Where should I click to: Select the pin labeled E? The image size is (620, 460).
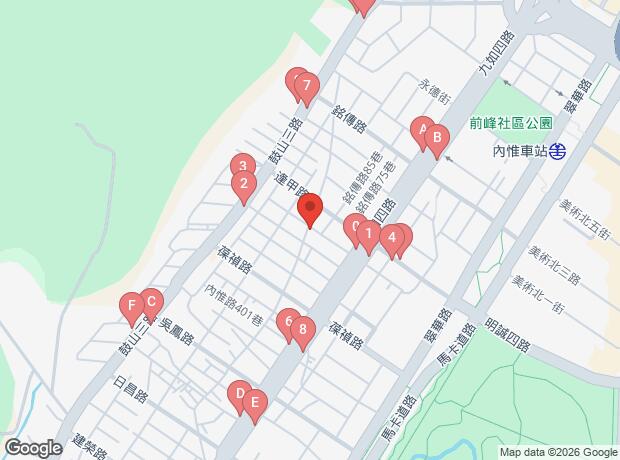(255, 407)
